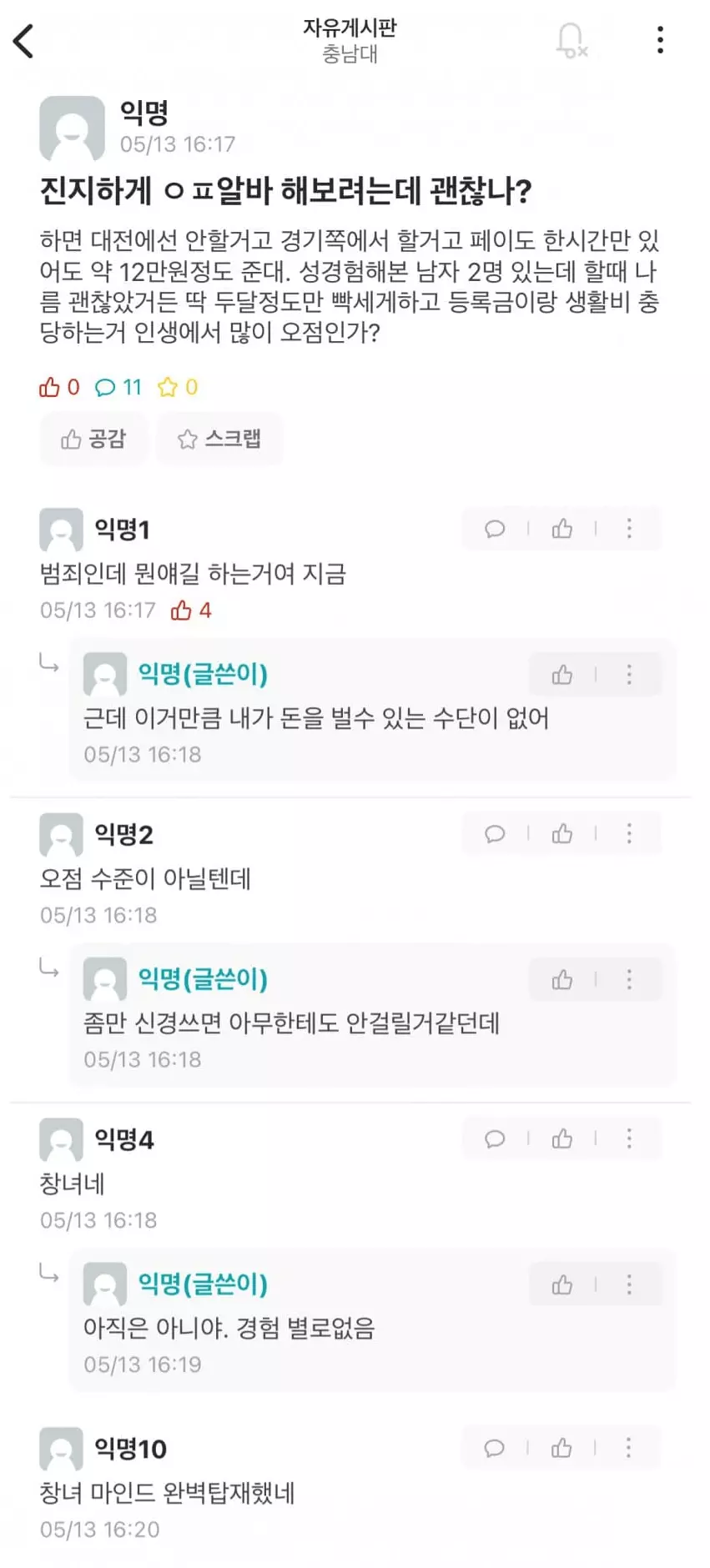Like 익명4's comment
Image resolution: width=710 pixels, height=1568 pixels.
coord(562,1139)
